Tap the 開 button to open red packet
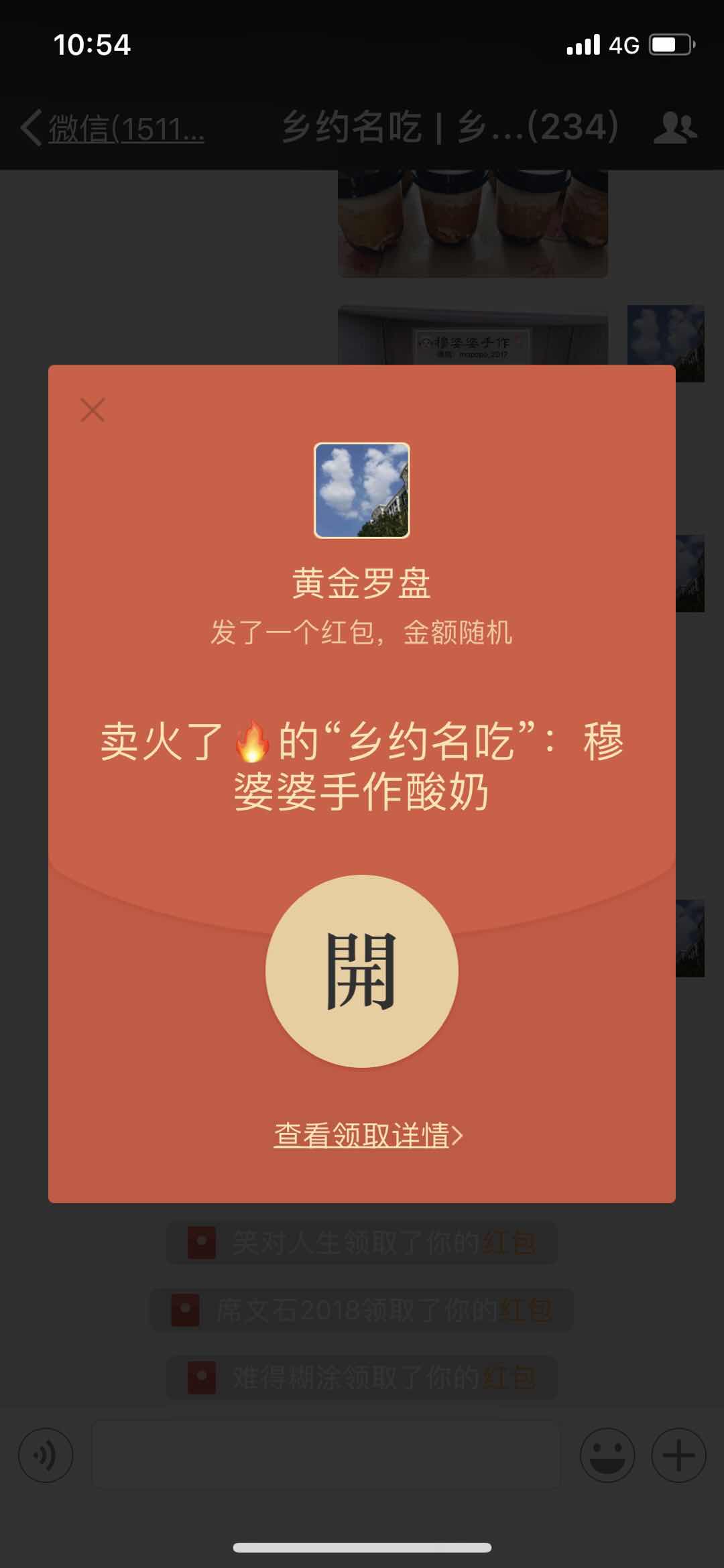724x1568 pixels. tap(361, 970)
